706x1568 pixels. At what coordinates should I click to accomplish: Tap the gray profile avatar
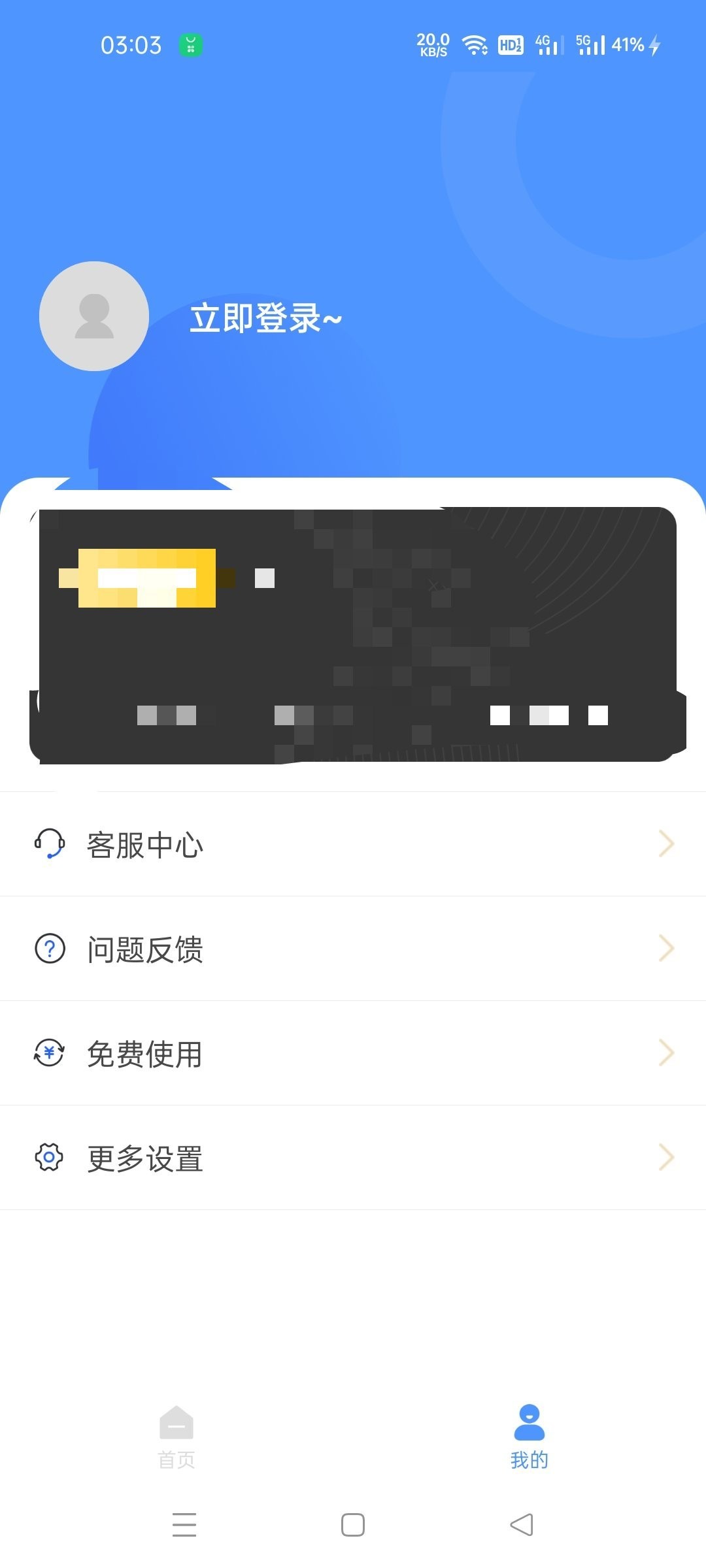pos(94,316)
